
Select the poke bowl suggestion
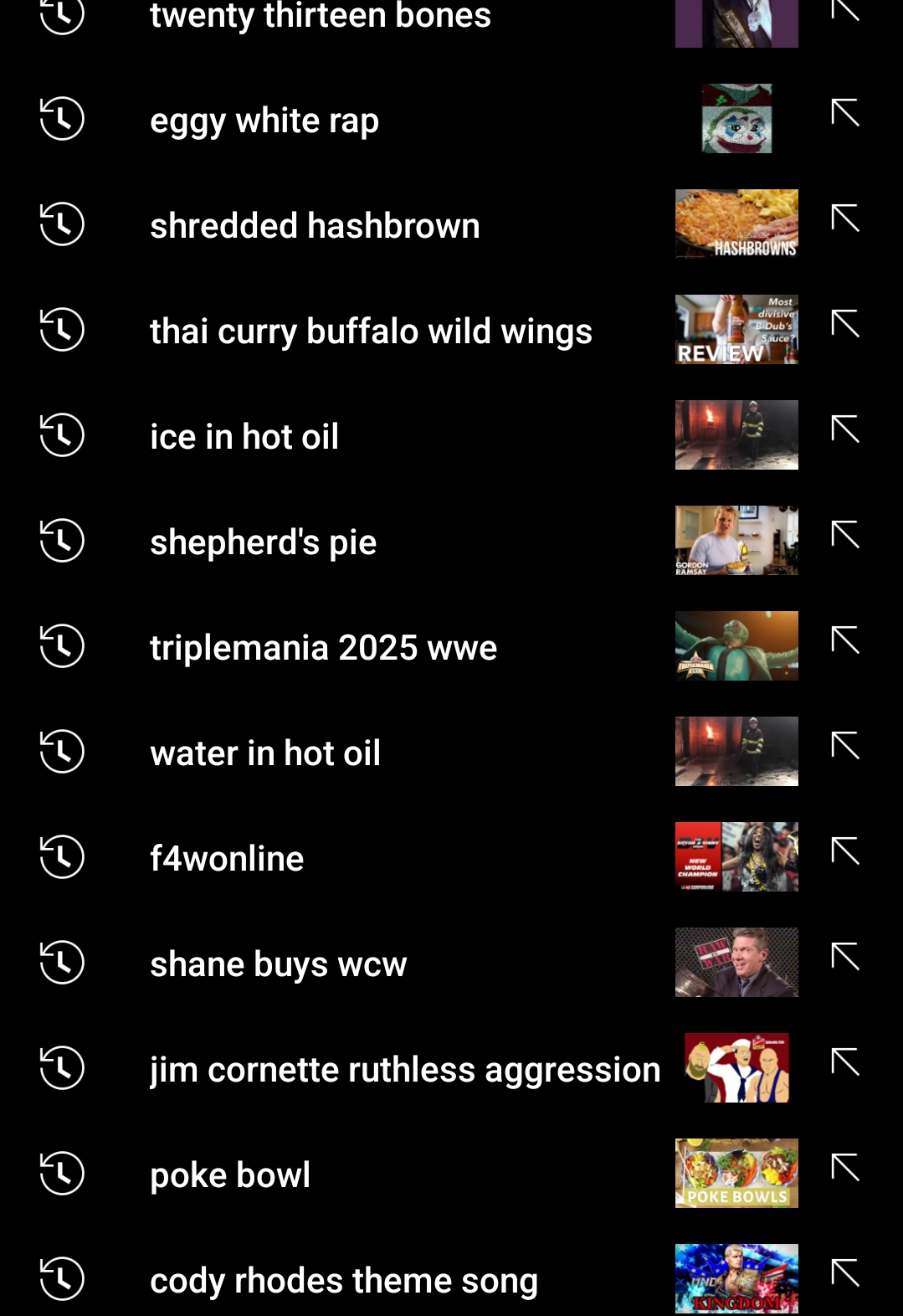click(x=230, y=1175)
